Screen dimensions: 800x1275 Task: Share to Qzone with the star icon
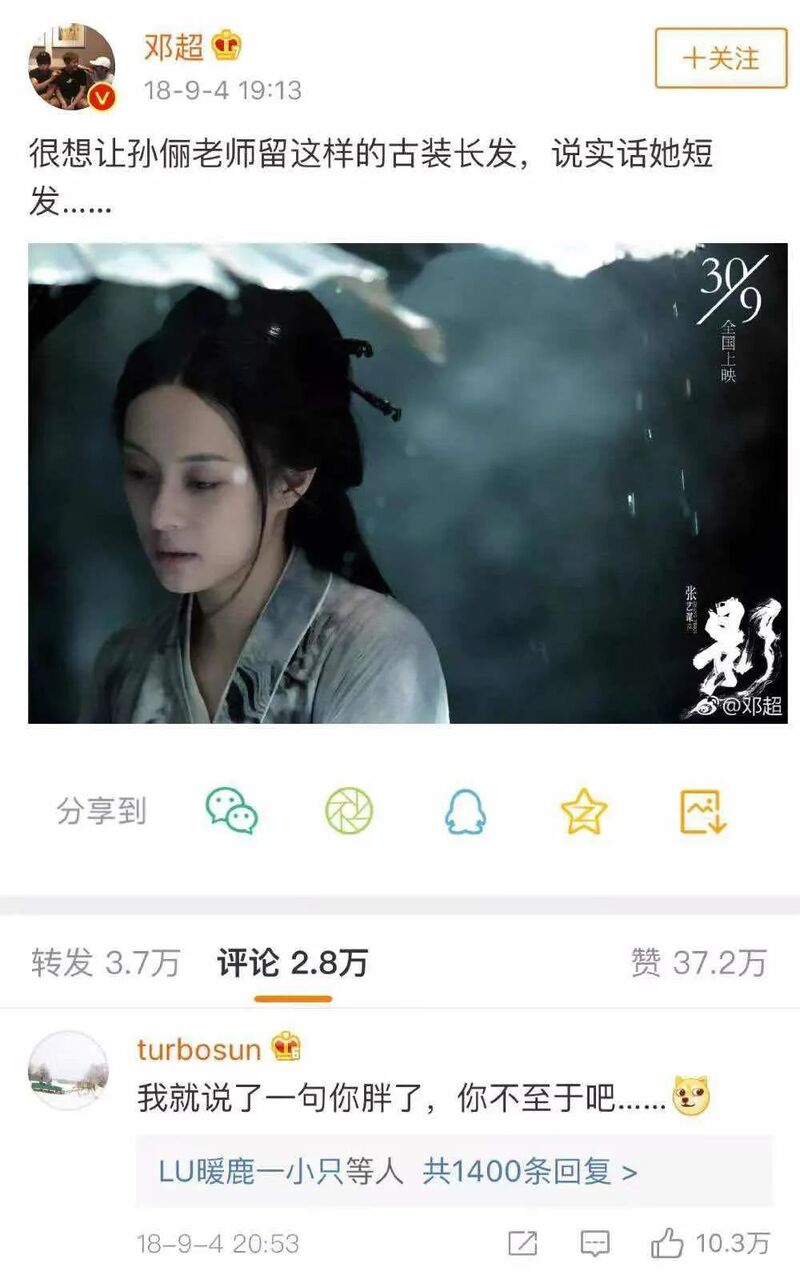point(583,810)
